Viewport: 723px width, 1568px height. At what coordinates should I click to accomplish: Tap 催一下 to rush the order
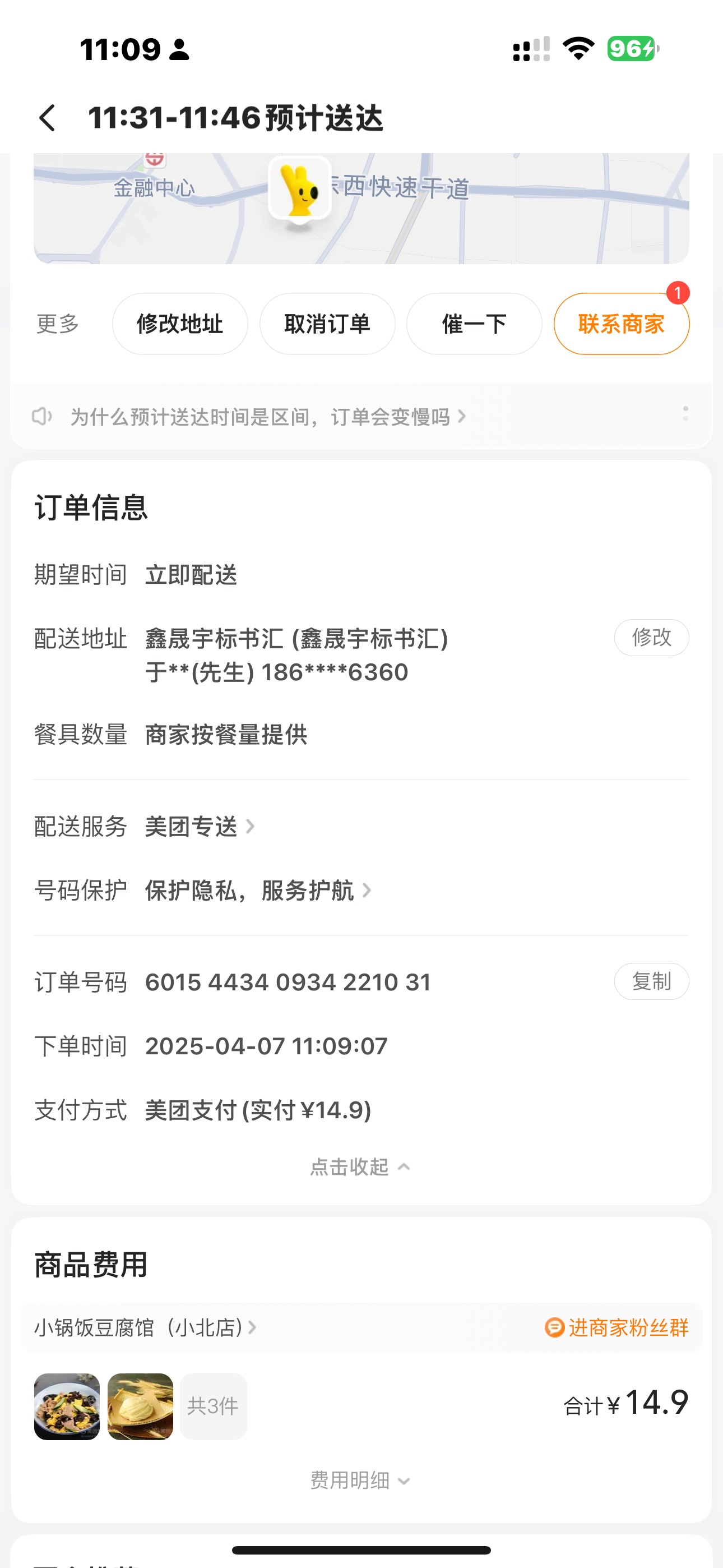(474, 324)
